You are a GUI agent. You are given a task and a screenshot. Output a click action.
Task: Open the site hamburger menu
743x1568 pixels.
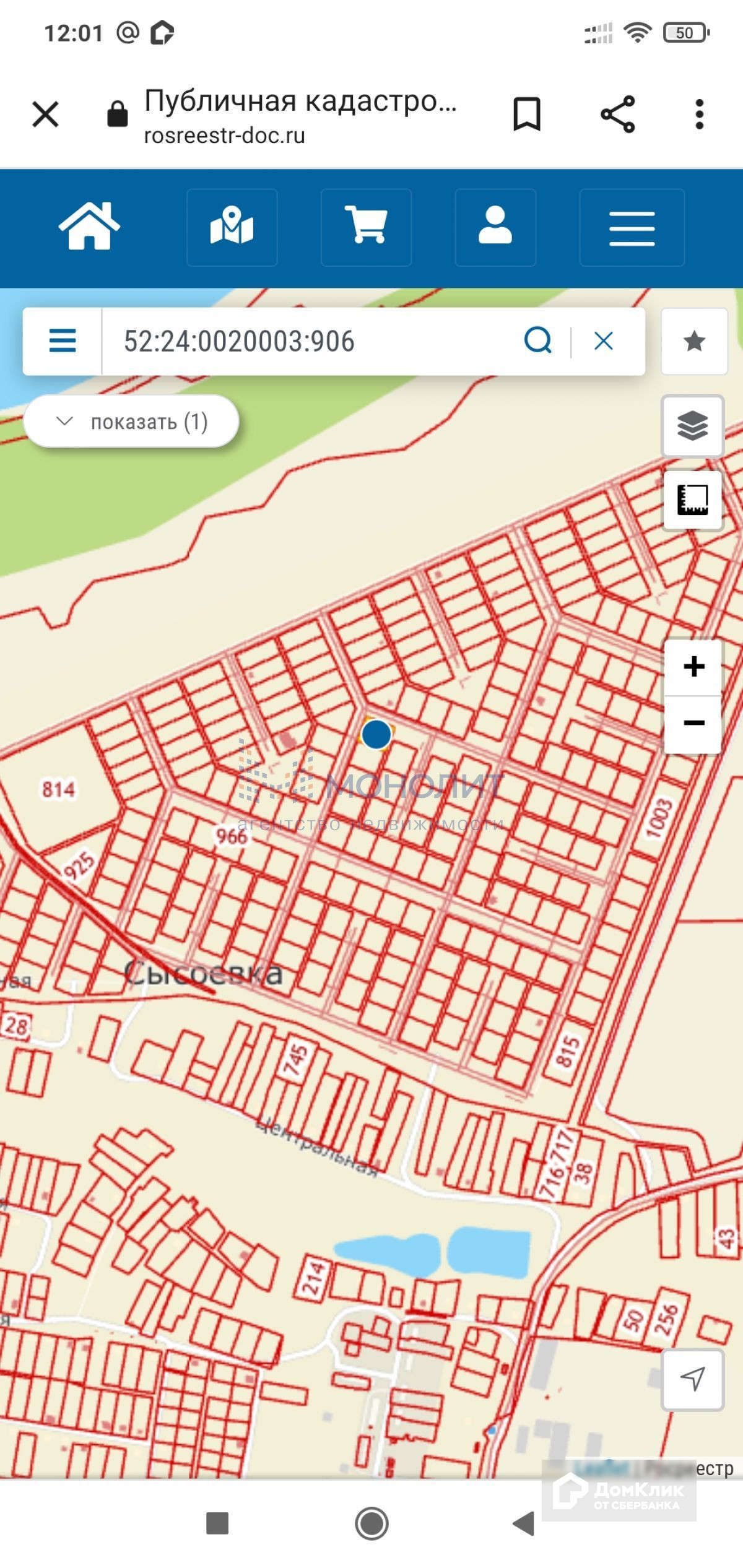632,227
